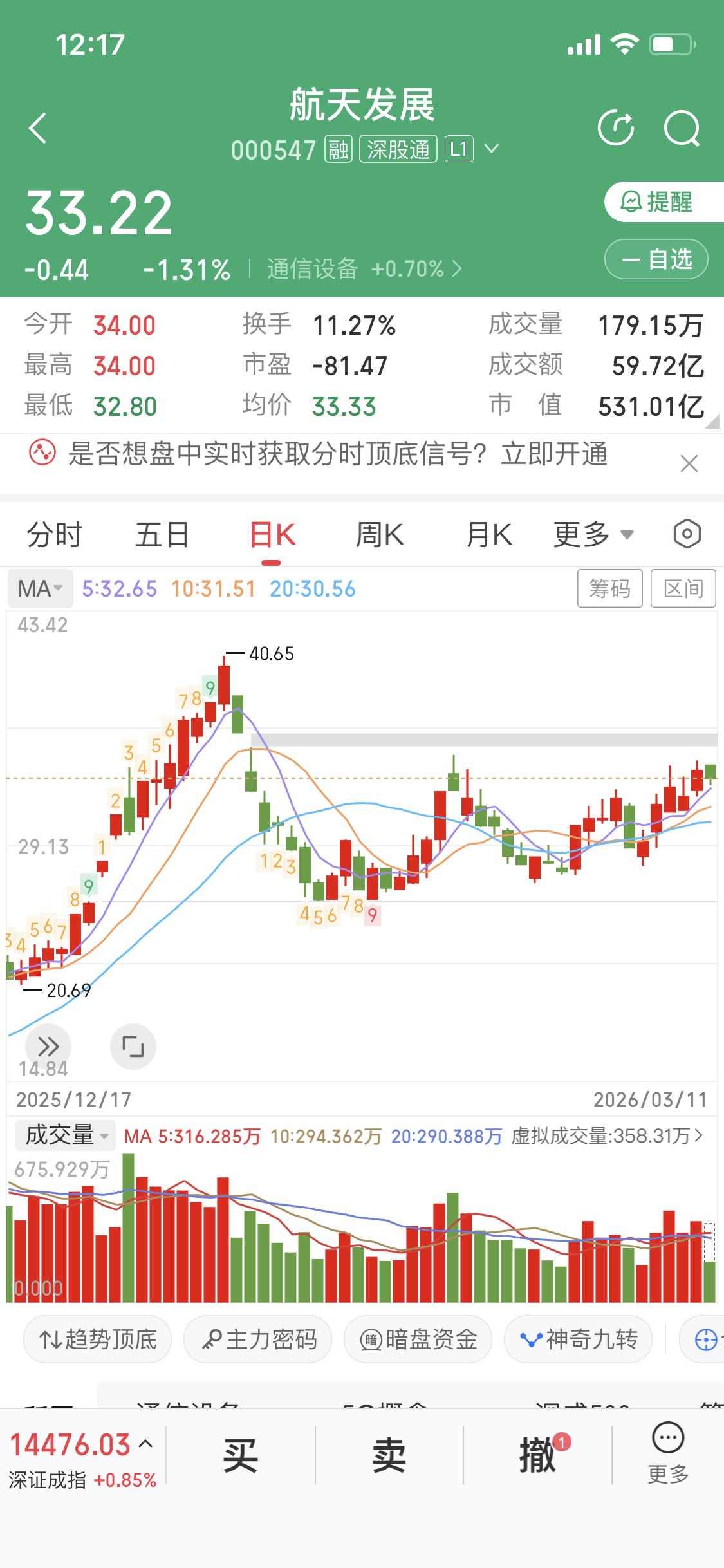Viewport: 724px width, 1568px height.
Task: Toggle the 区间 range statistics mode
Action: click(x=683, y=588)
